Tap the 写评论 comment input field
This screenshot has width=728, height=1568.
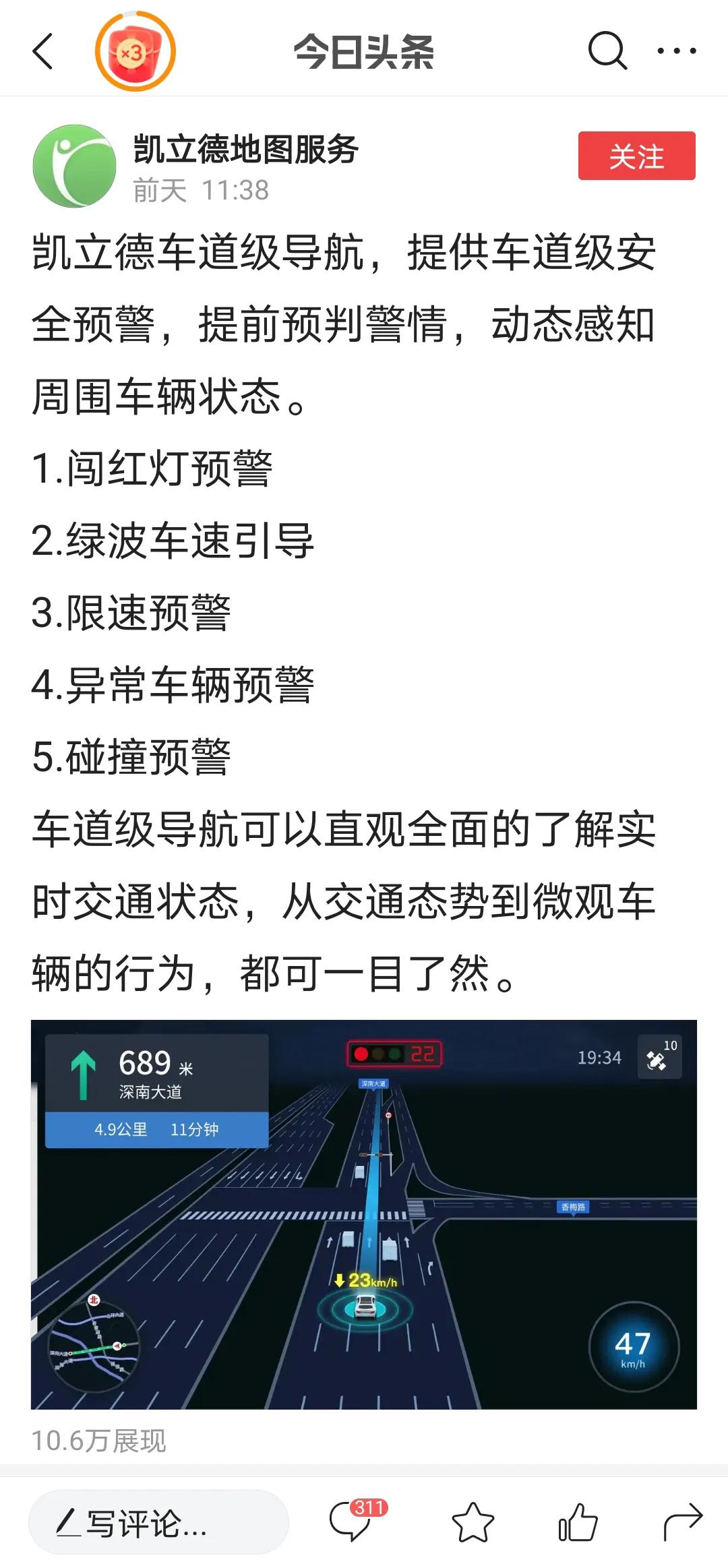(x=158, y=1523)
